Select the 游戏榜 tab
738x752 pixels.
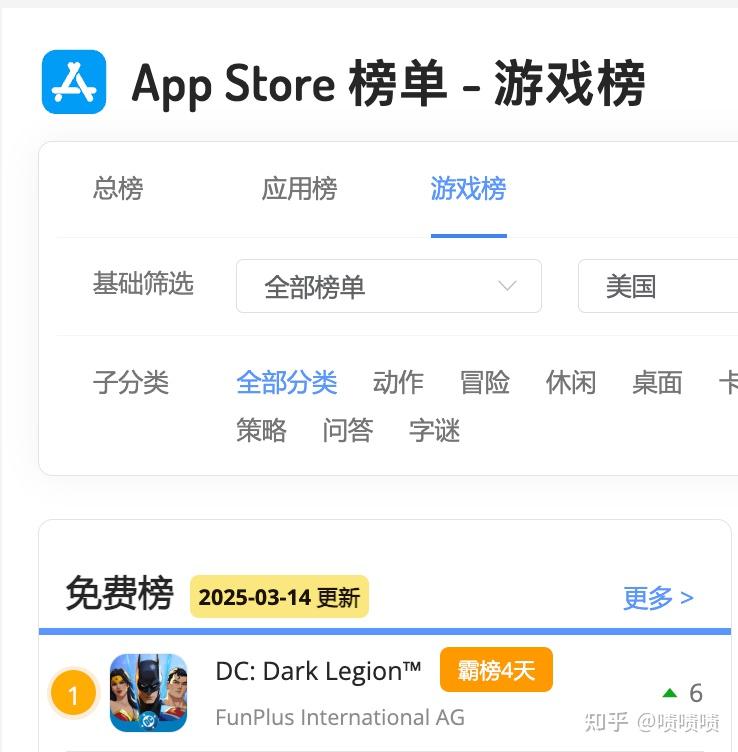[x=467, y=190]
